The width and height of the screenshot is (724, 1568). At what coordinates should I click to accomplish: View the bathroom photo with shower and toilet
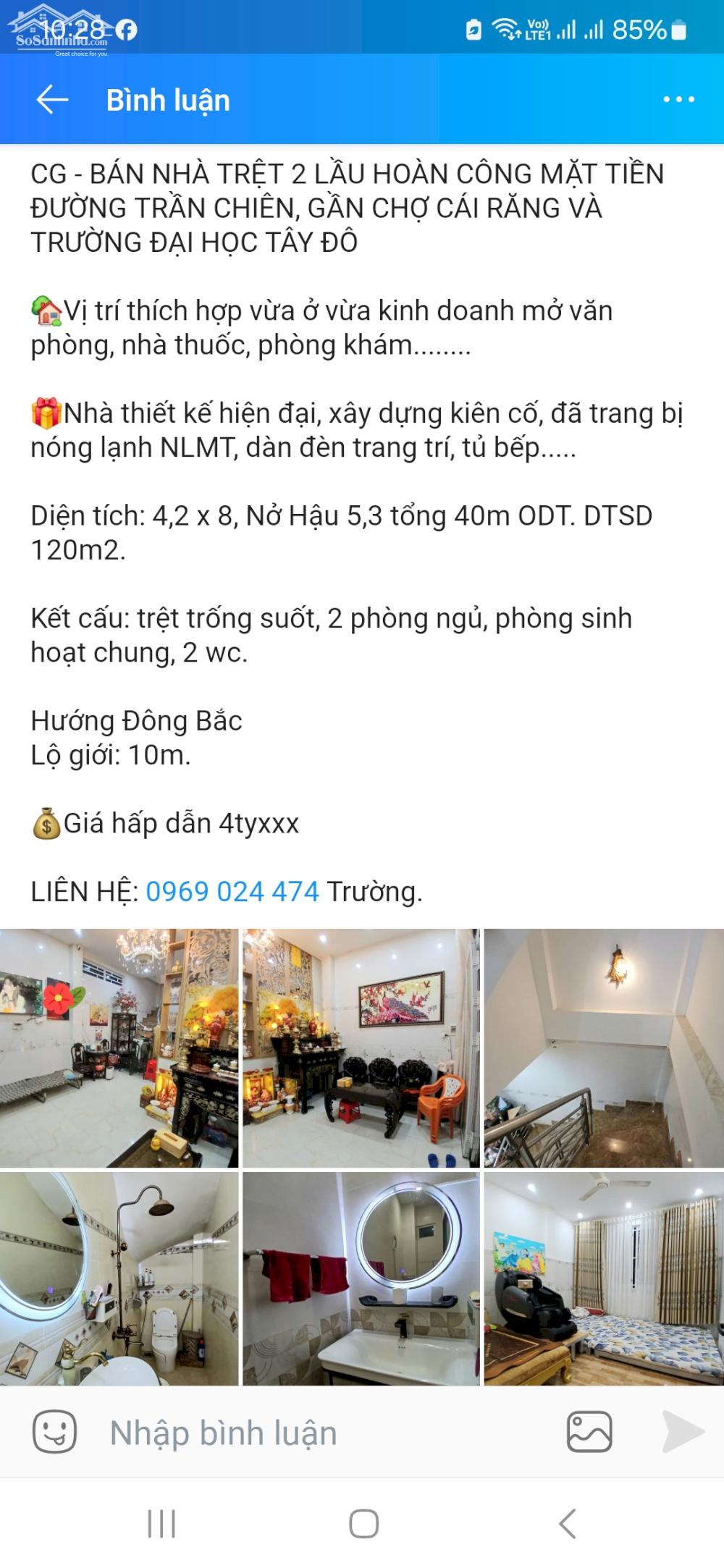pyautogui.click(x=119, y=1278)
